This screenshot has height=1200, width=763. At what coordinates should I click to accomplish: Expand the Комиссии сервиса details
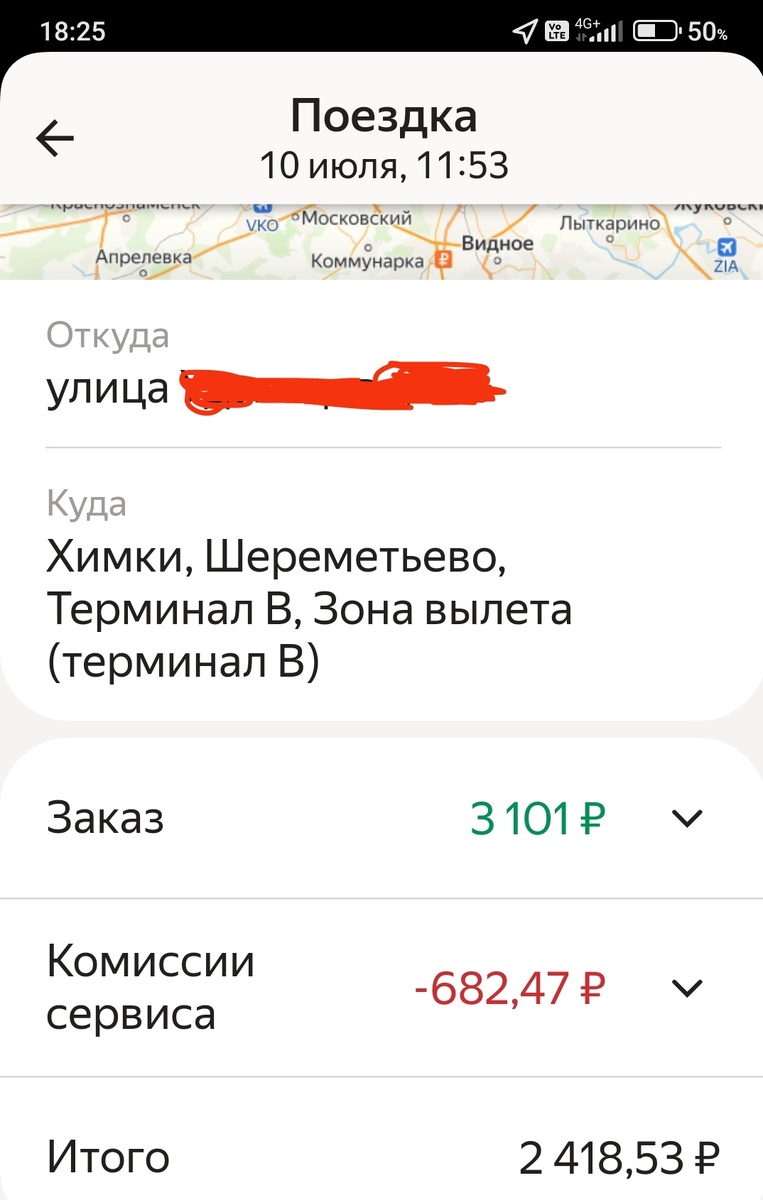click(x=687, y=988)
